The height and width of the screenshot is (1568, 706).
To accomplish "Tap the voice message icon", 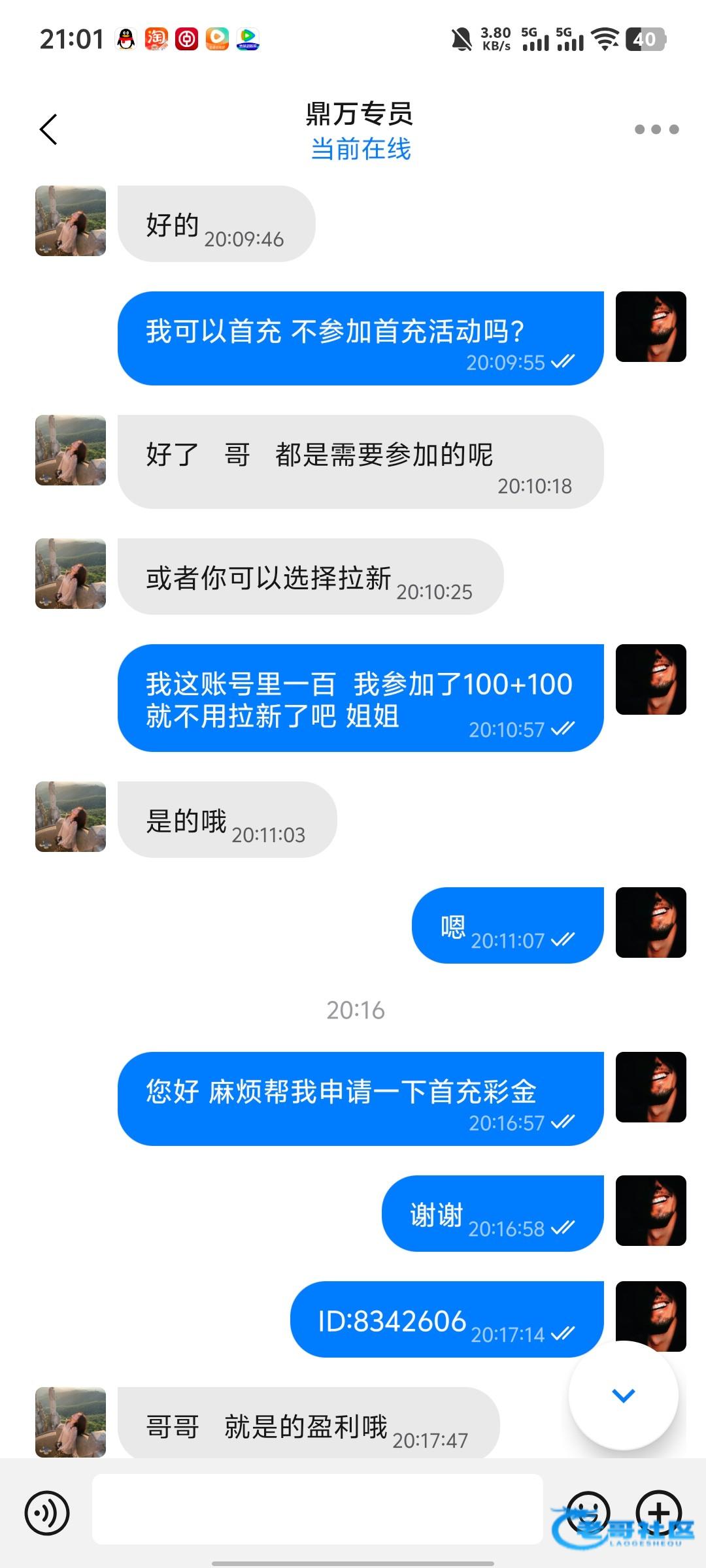I will 47,1513.
